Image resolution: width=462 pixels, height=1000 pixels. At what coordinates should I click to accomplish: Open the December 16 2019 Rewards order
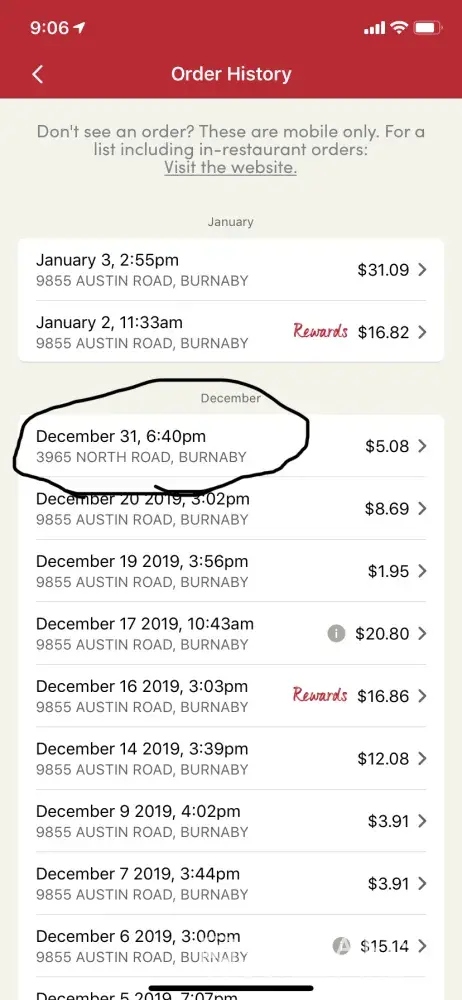coord(231,696)
